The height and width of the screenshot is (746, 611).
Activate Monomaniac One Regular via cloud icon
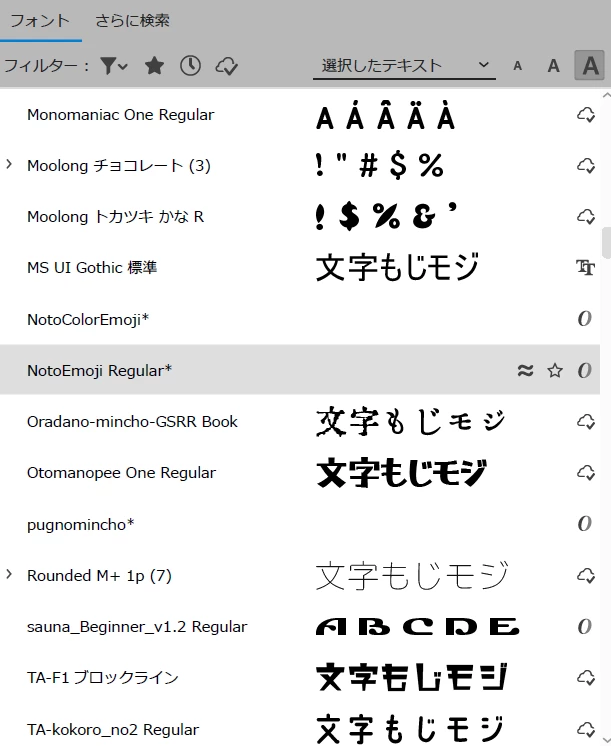586,115
